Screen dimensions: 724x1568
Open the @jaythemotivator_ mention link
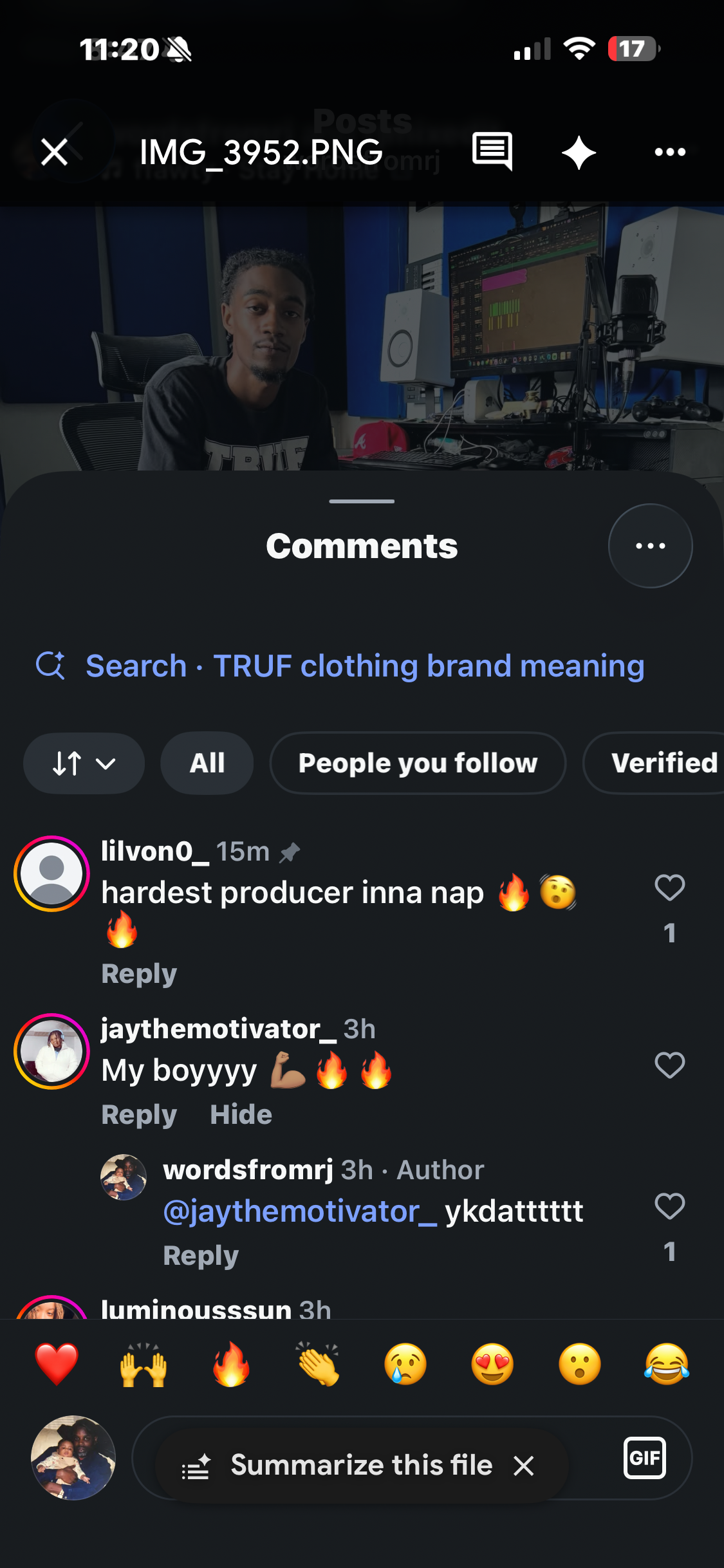[x=301, y=1211]
